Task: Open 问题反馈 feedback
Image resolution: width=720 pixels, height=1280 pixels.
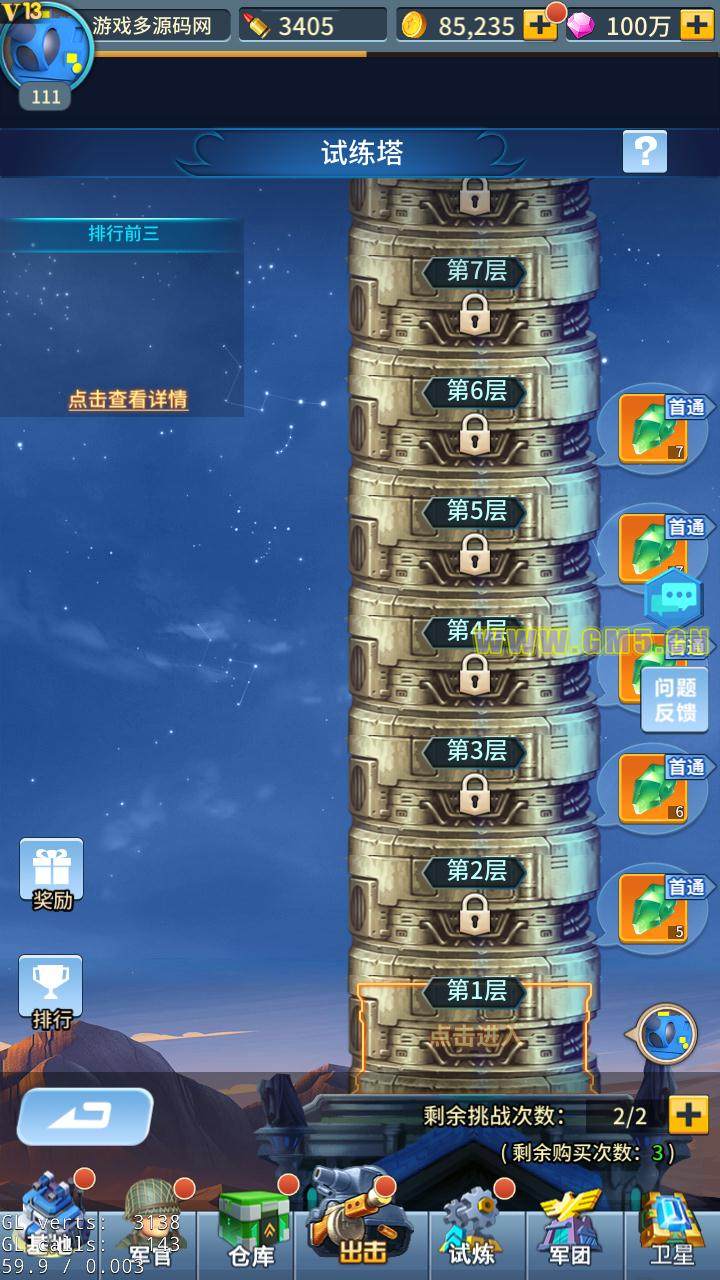Action: click(676, 700)
